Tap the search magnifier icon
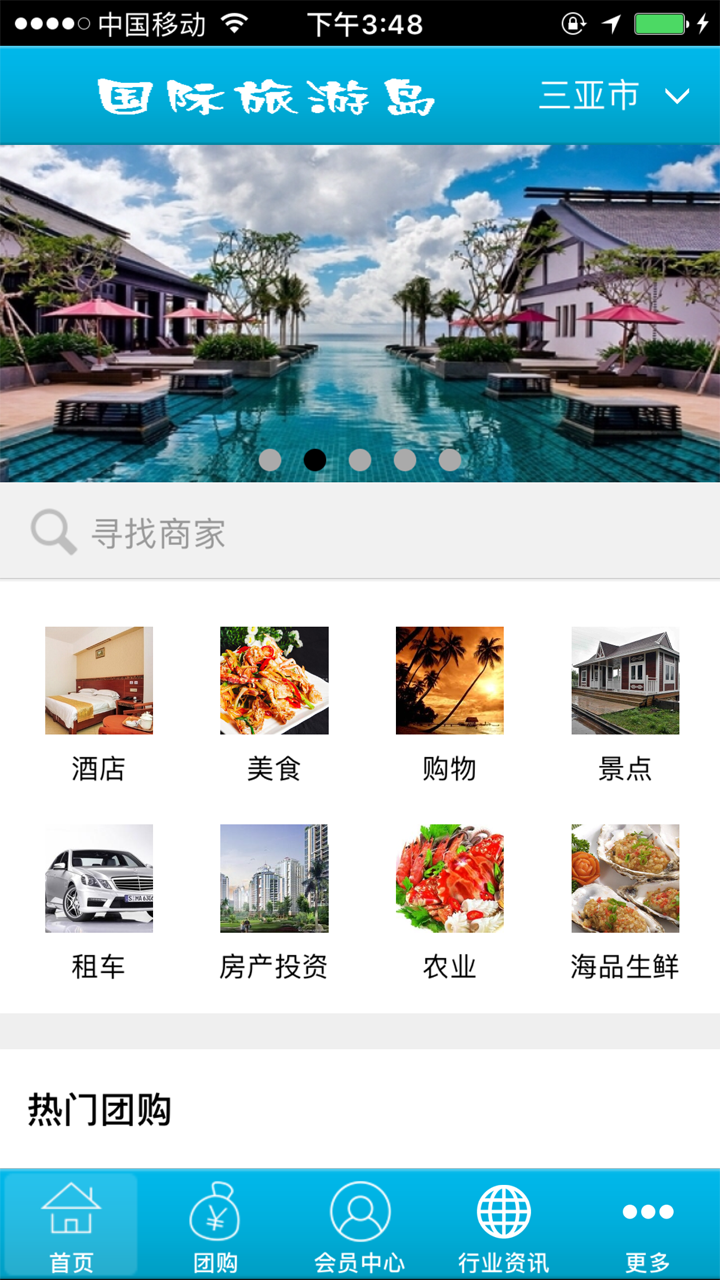The height and width of the screenshot is (1280, 720). pyautogui.click(x=50, y=533)
